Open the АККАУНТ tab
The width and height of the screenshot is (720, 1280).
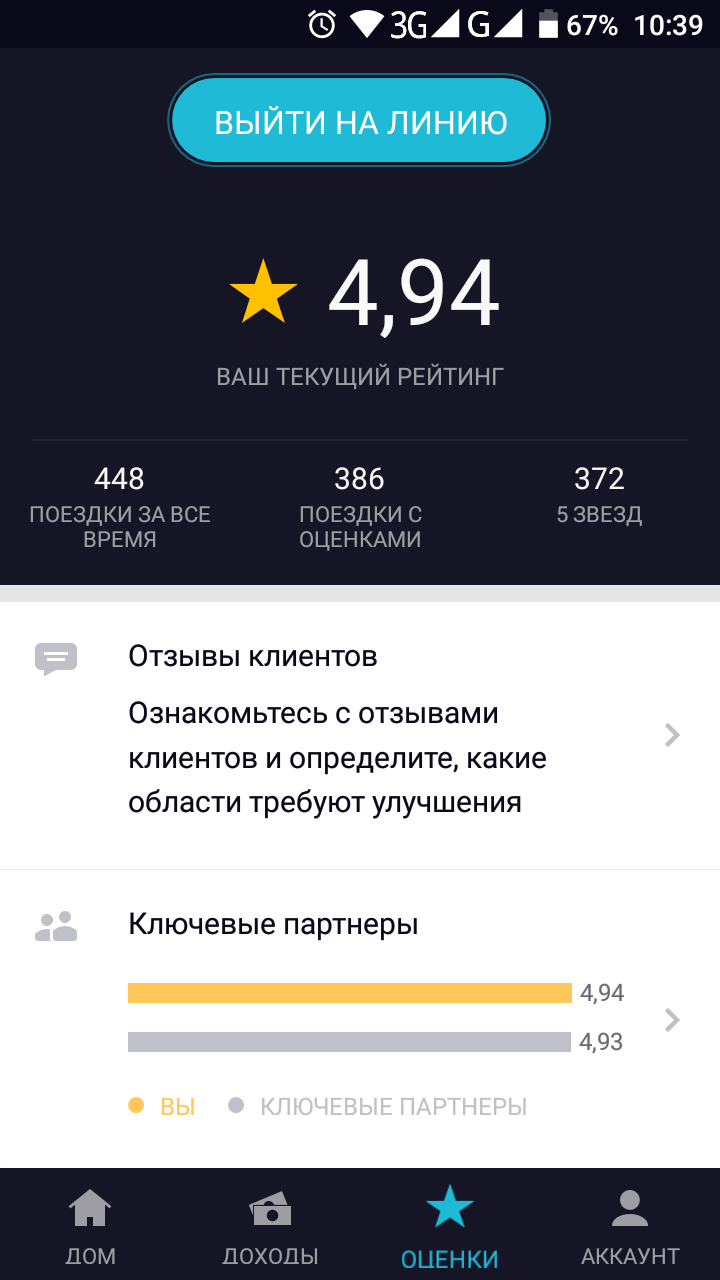[x=630, y=1226]
